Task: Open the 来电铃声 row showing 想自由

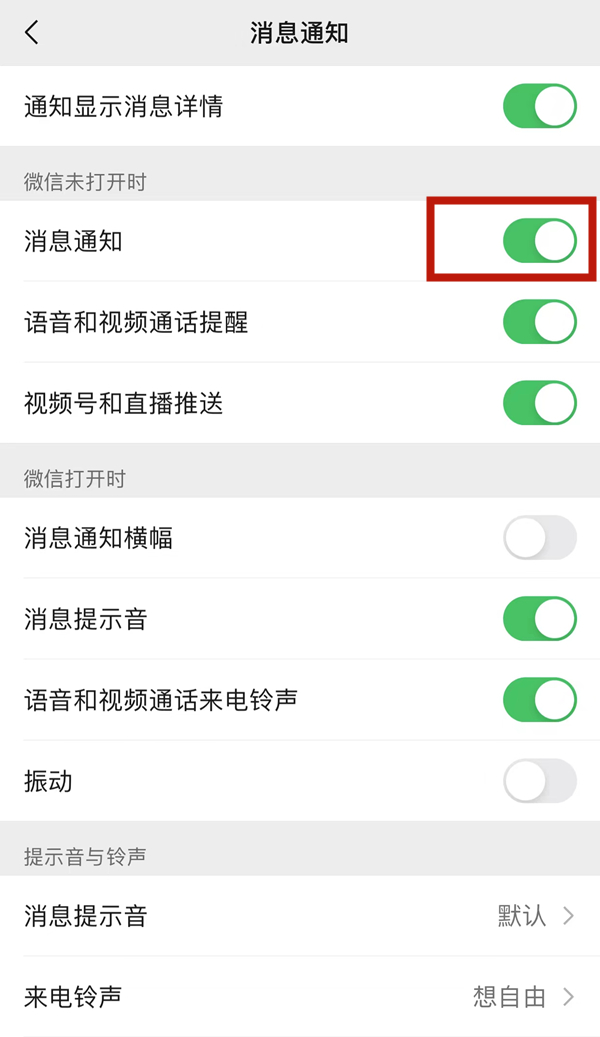Action: [x=300, y=997]
